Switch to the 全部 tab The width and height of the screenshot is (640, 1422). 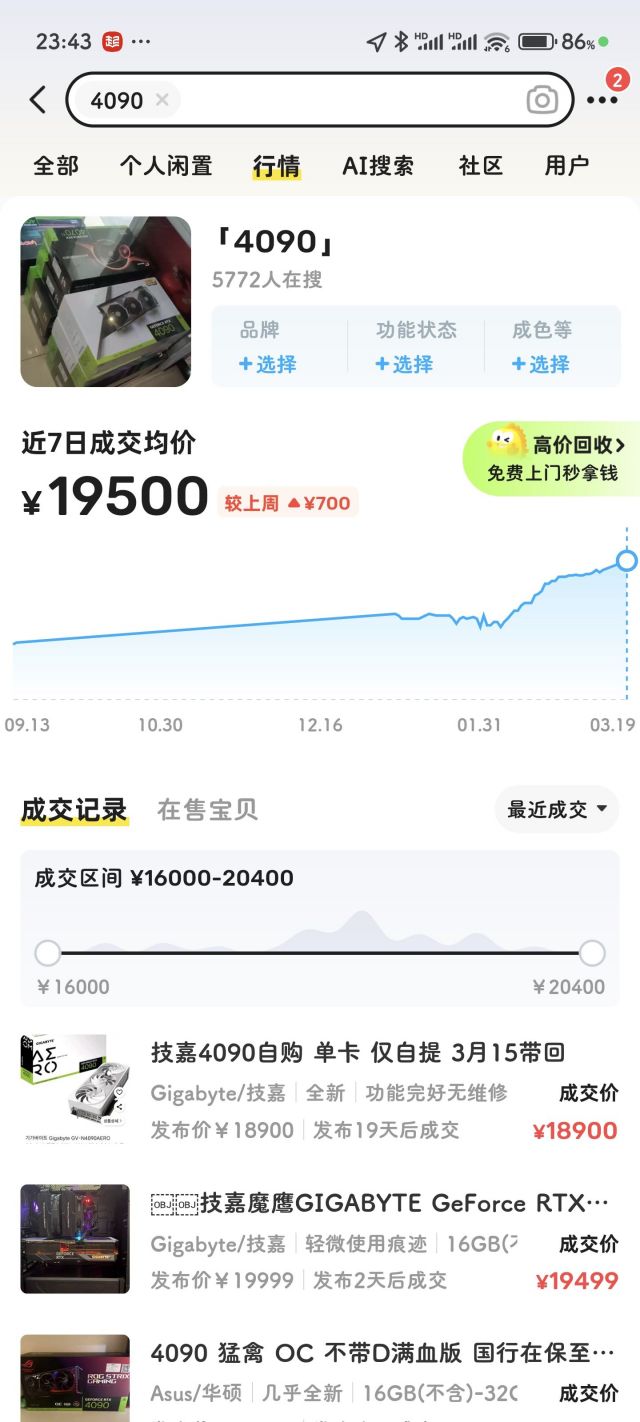click(x=56, y=166)
